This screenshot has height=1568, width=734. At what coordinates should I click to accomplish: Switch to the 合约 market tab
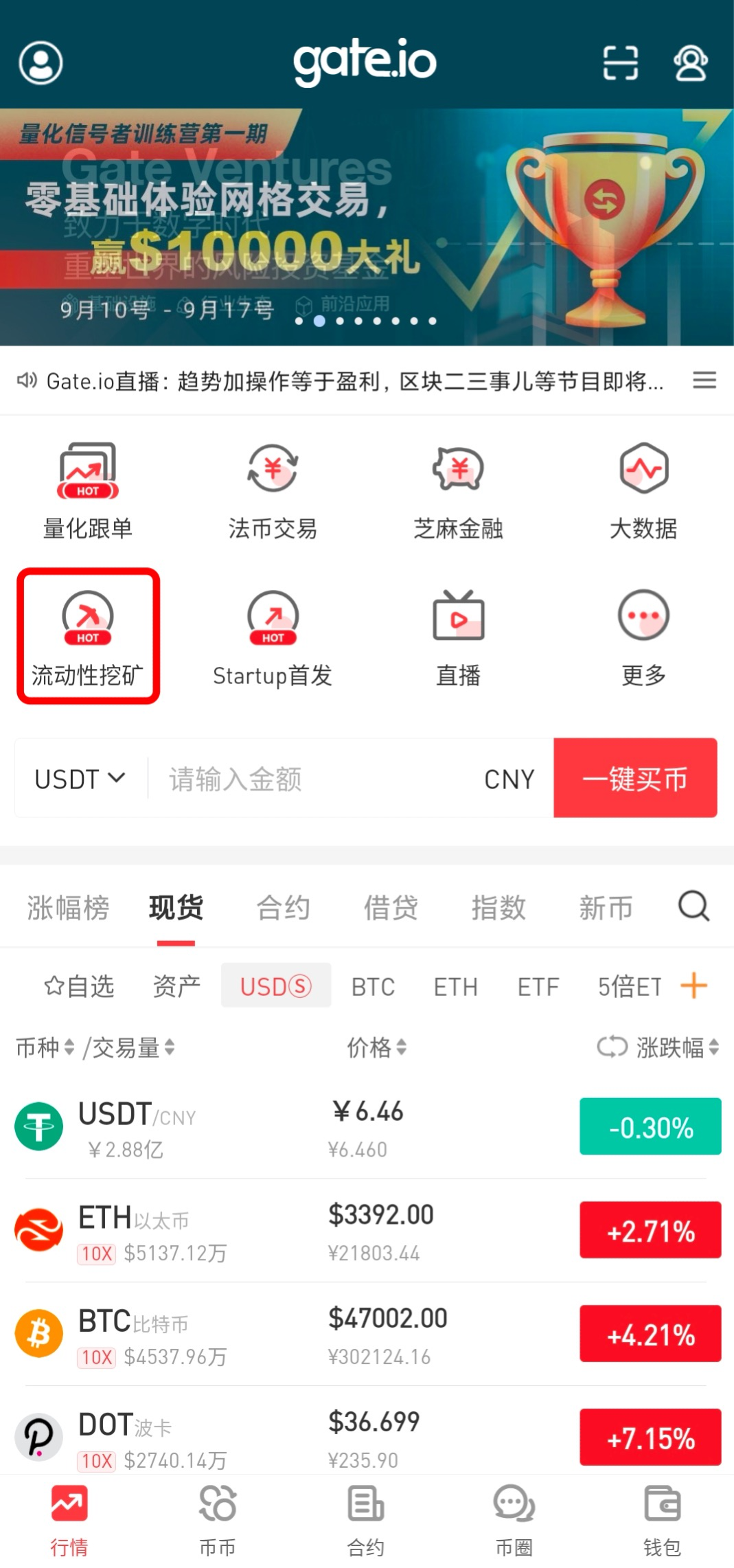[282, 907]
